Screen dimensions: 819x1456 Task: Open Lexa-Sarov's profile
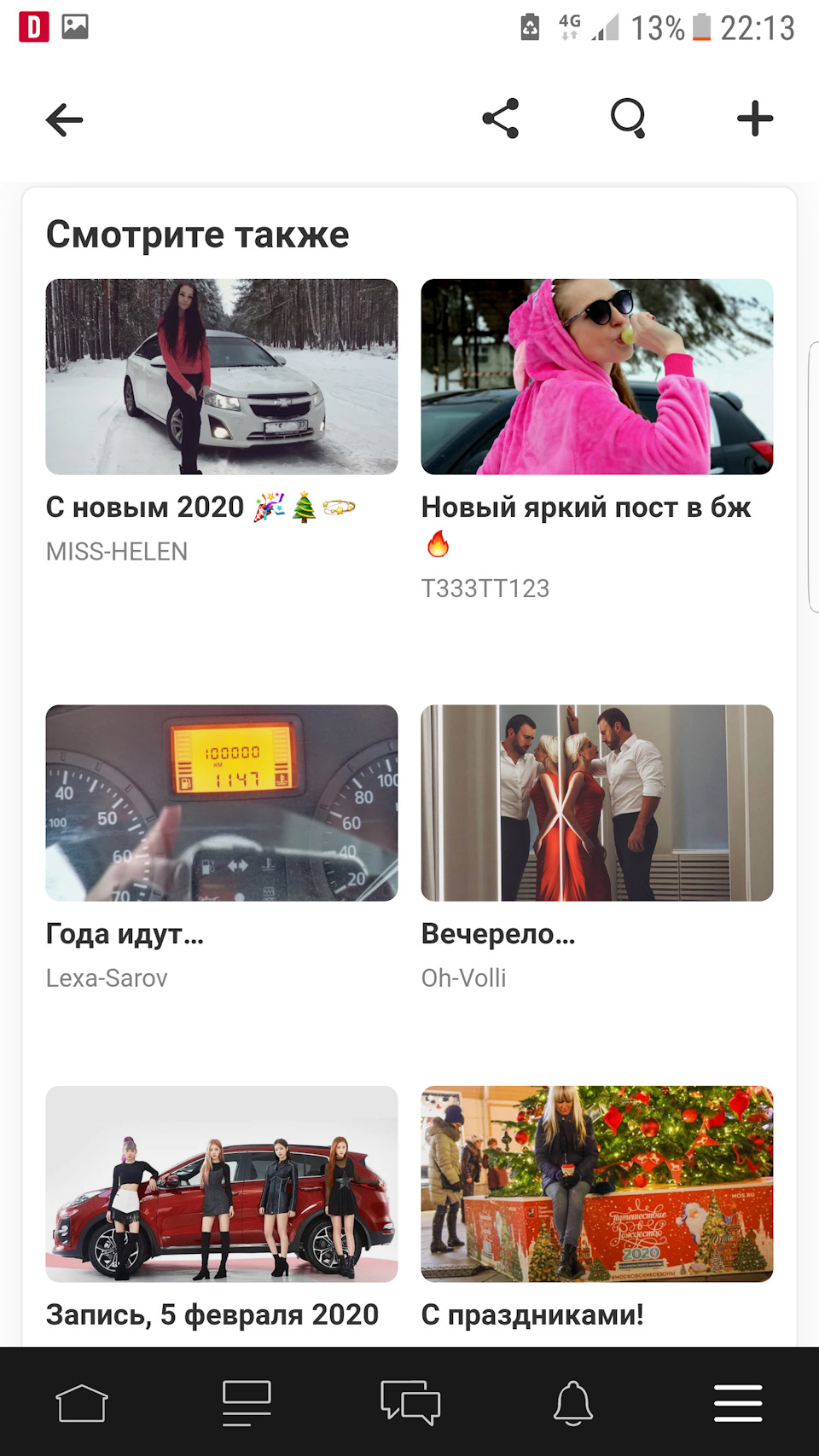click(x=107, y=978)
